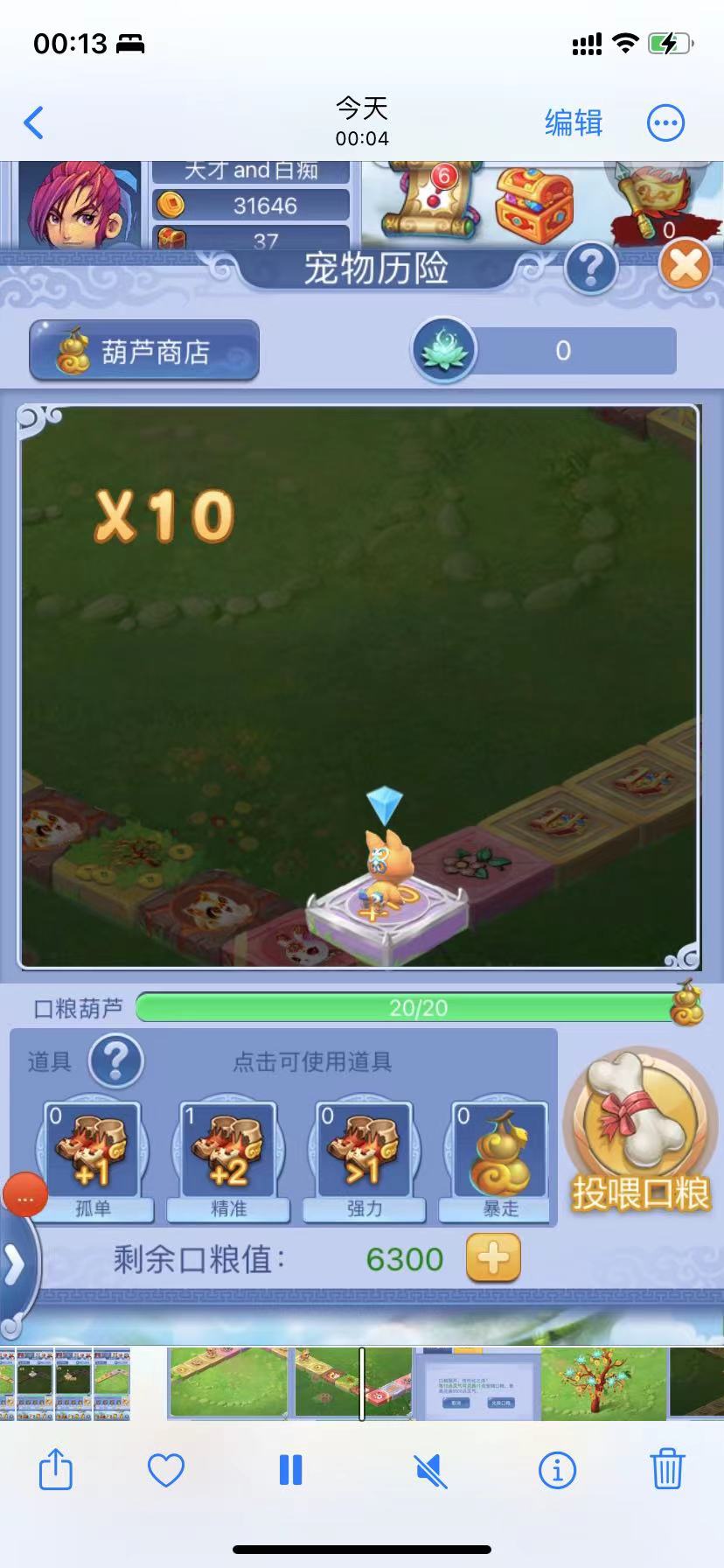Screen dimensions: 724x1568
Task: Open the more options menu
Action: (665, 122)
